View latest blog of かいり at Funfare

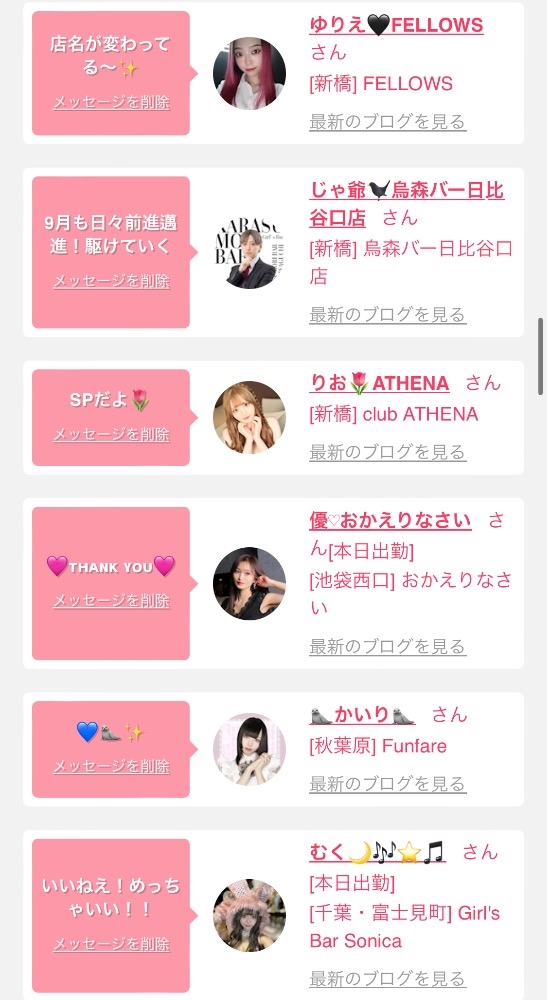[x=388, y=783]
